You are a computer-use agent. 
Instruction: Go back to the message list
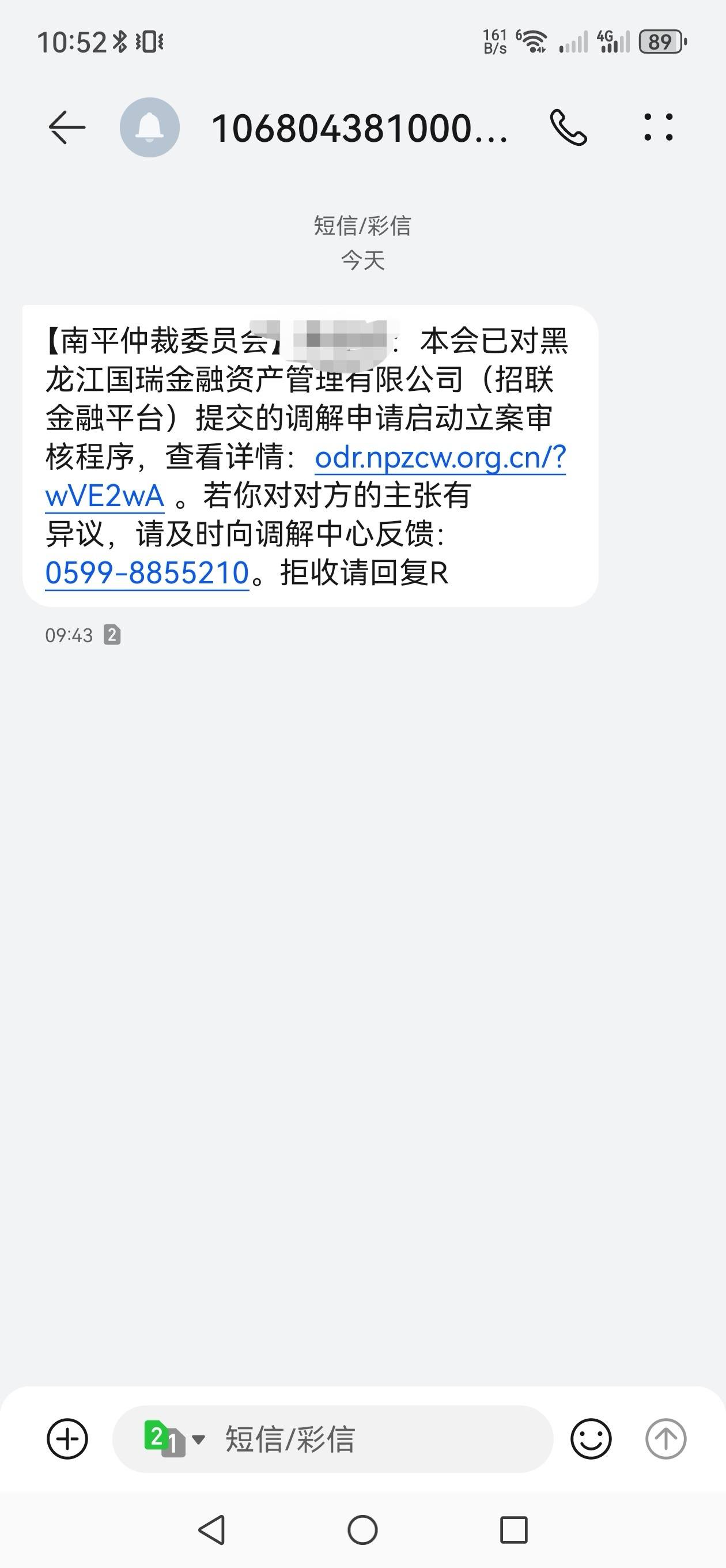[67, 128]
